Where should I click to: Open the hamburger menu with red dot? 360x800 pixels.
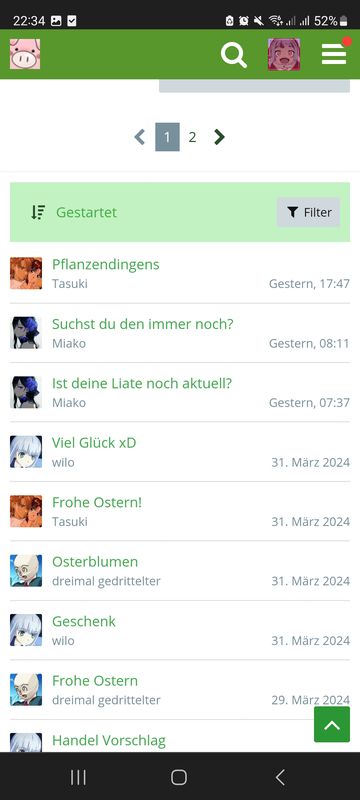[334, 54]
